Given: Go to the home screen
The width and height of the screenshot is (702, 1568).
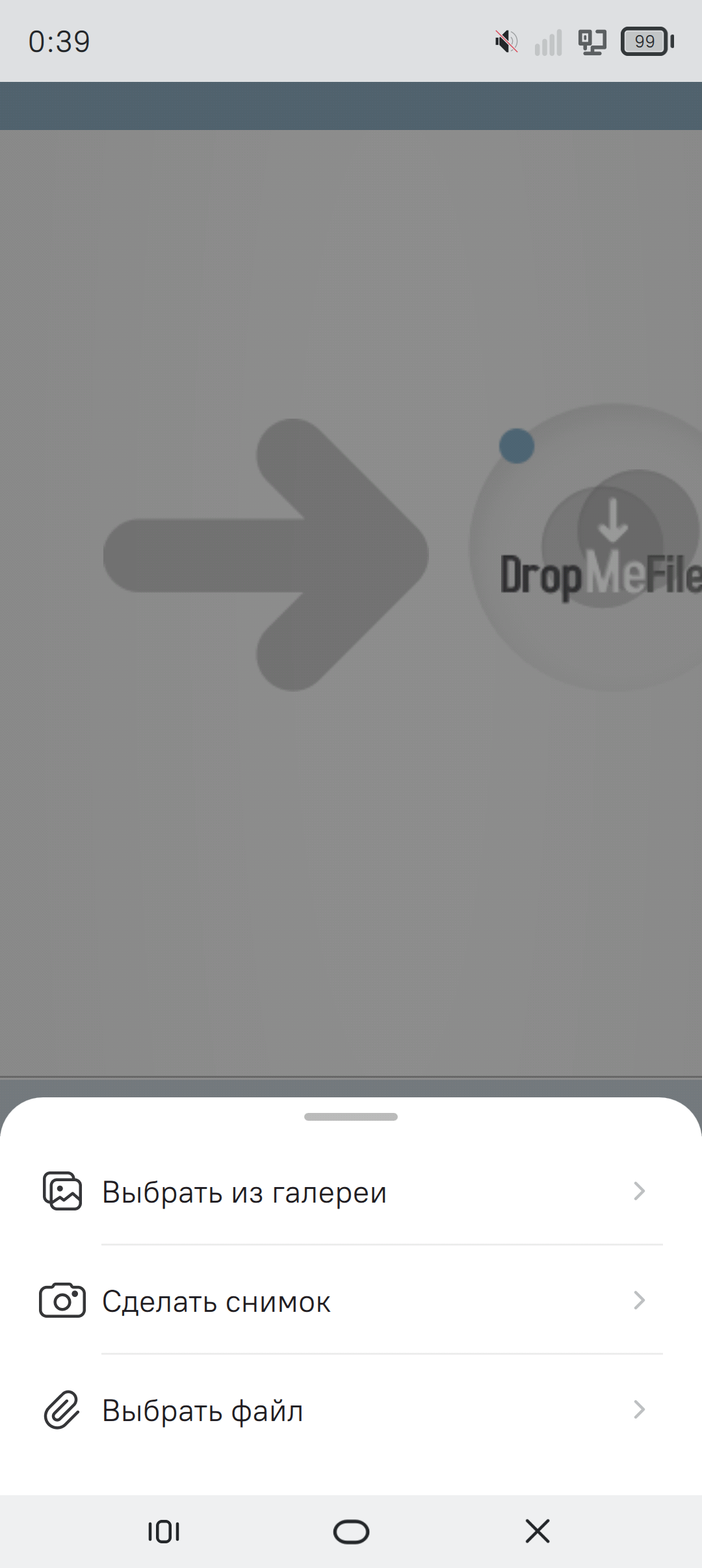Looking at the screenshot, I should click(x=351, y=1532).
